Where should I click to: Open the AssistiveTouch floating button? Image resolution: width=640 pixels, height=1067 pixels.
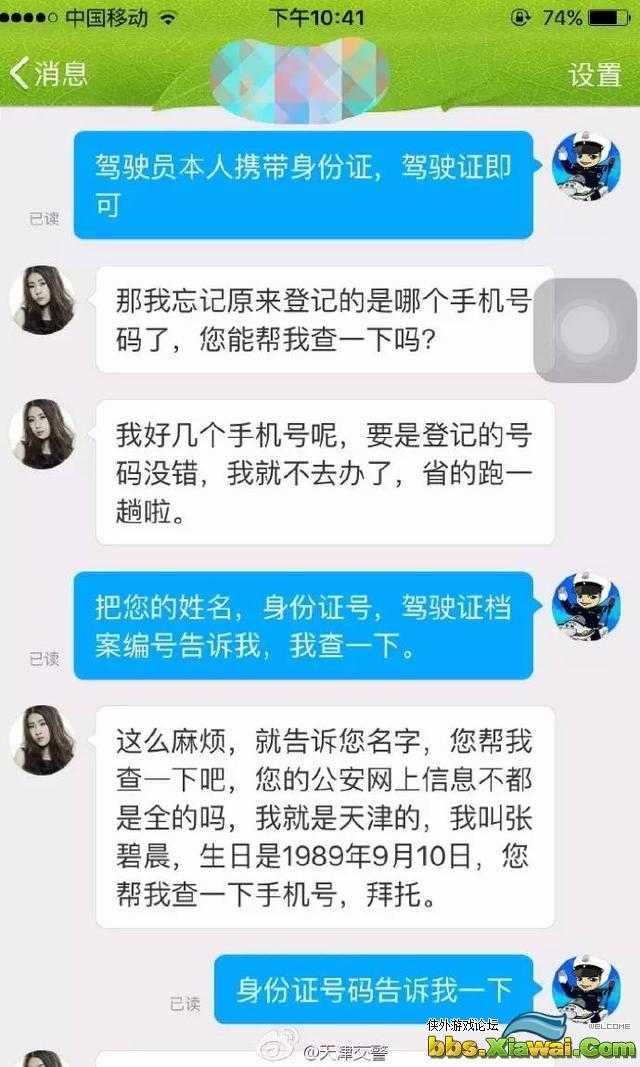click(585, 330)
